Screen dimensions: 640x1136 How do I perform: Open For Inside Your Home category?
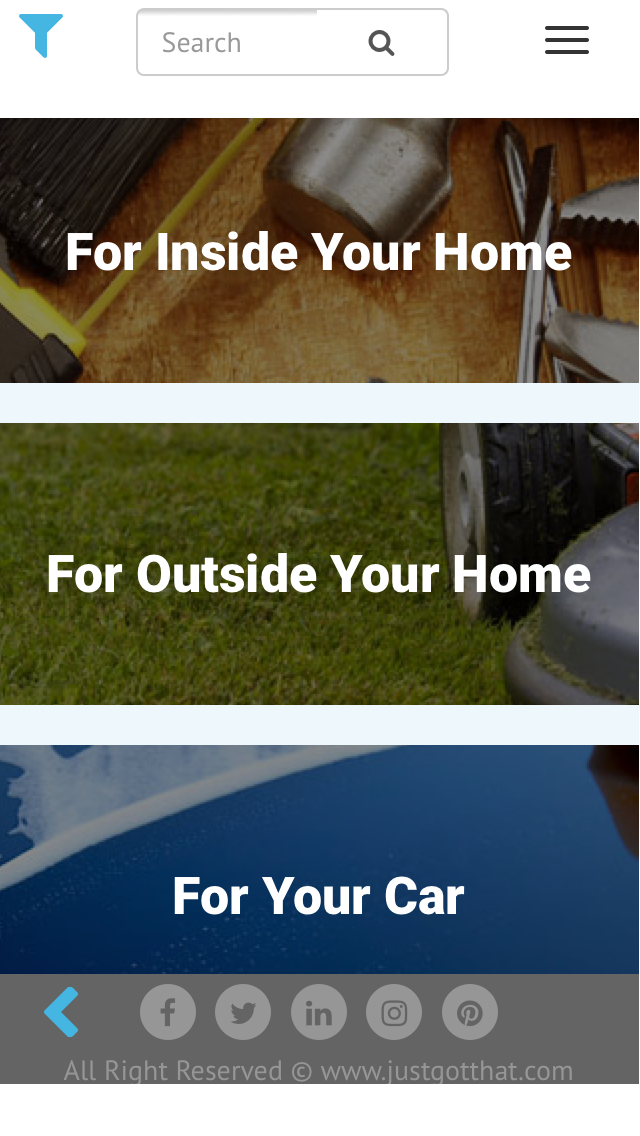319,251
